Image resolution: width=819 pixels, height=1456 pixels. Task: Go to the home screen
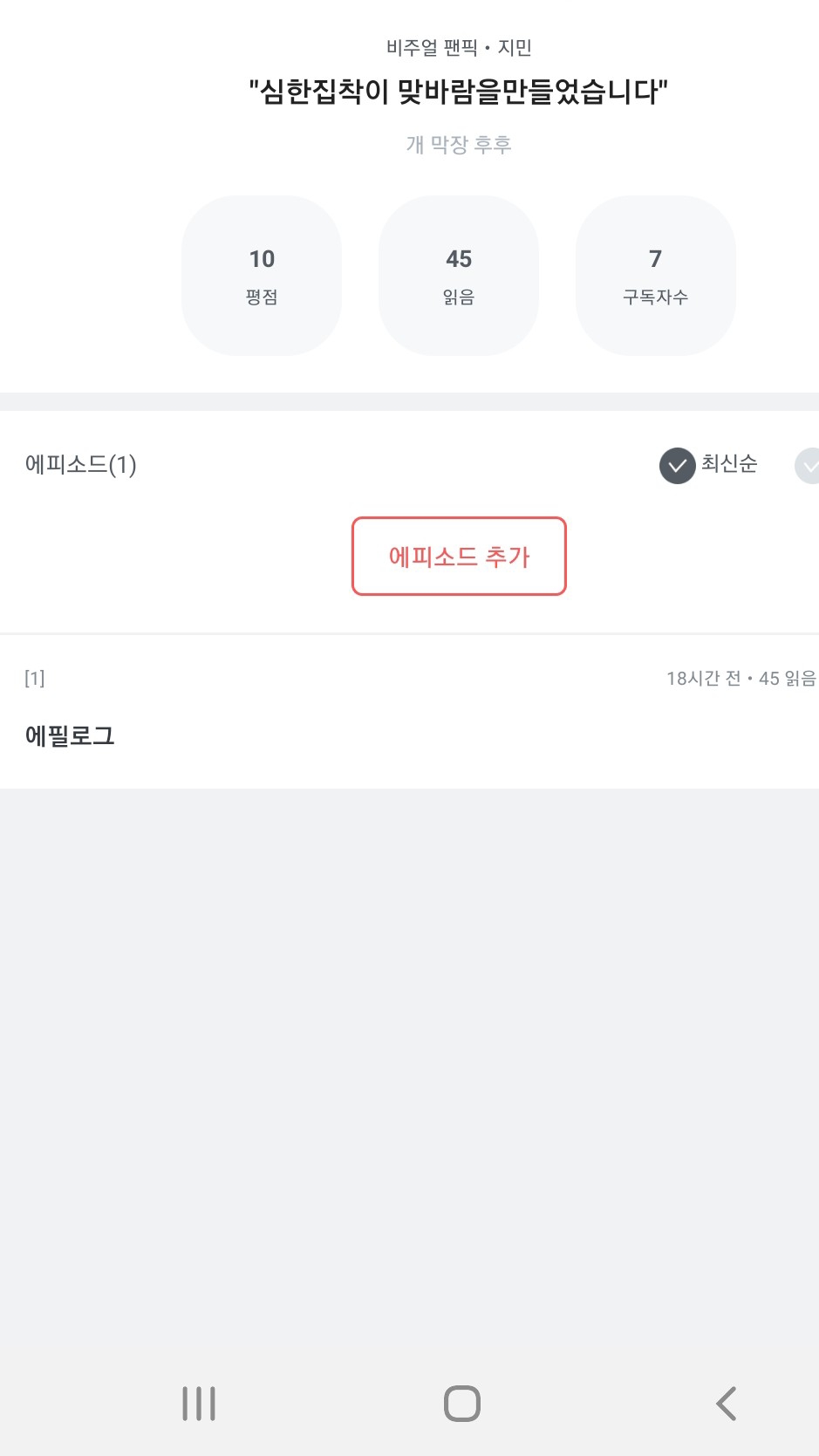(461, 1404)
